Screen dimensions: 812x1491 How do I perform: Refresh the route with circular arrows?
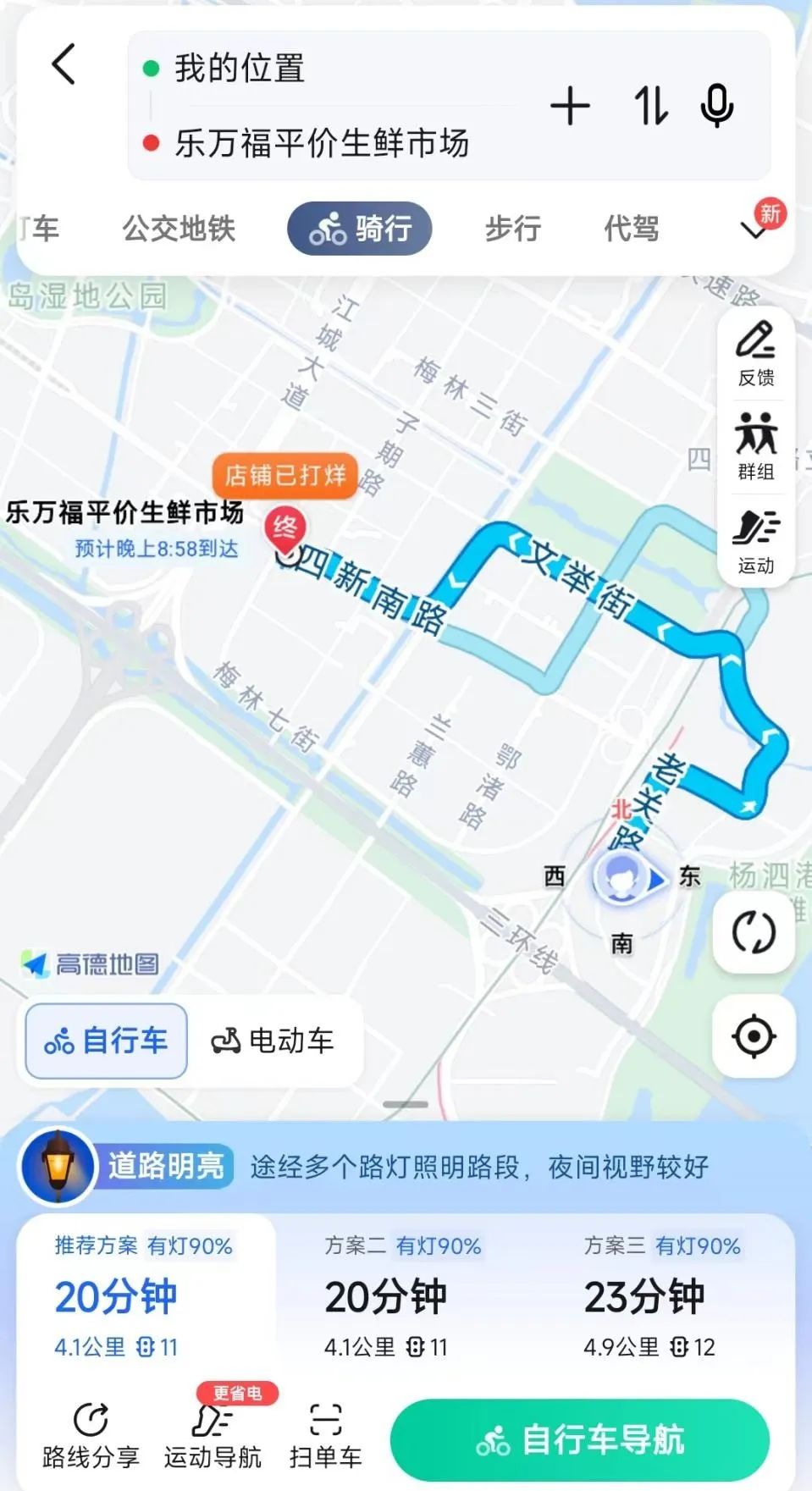[x=754, y=932]
